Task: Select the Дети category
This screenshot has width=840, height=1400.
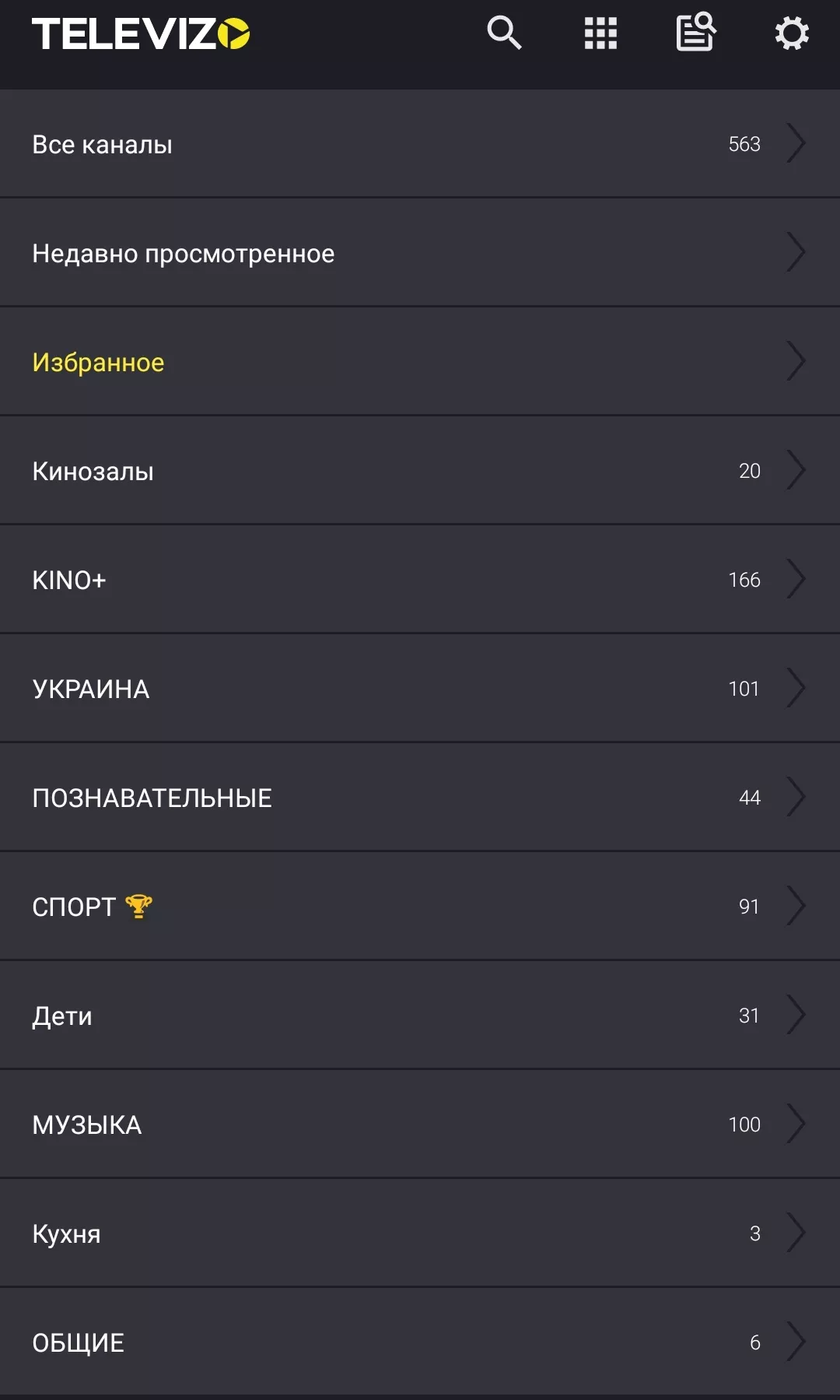Action: pyautogui.click(x=420, y=1015)
